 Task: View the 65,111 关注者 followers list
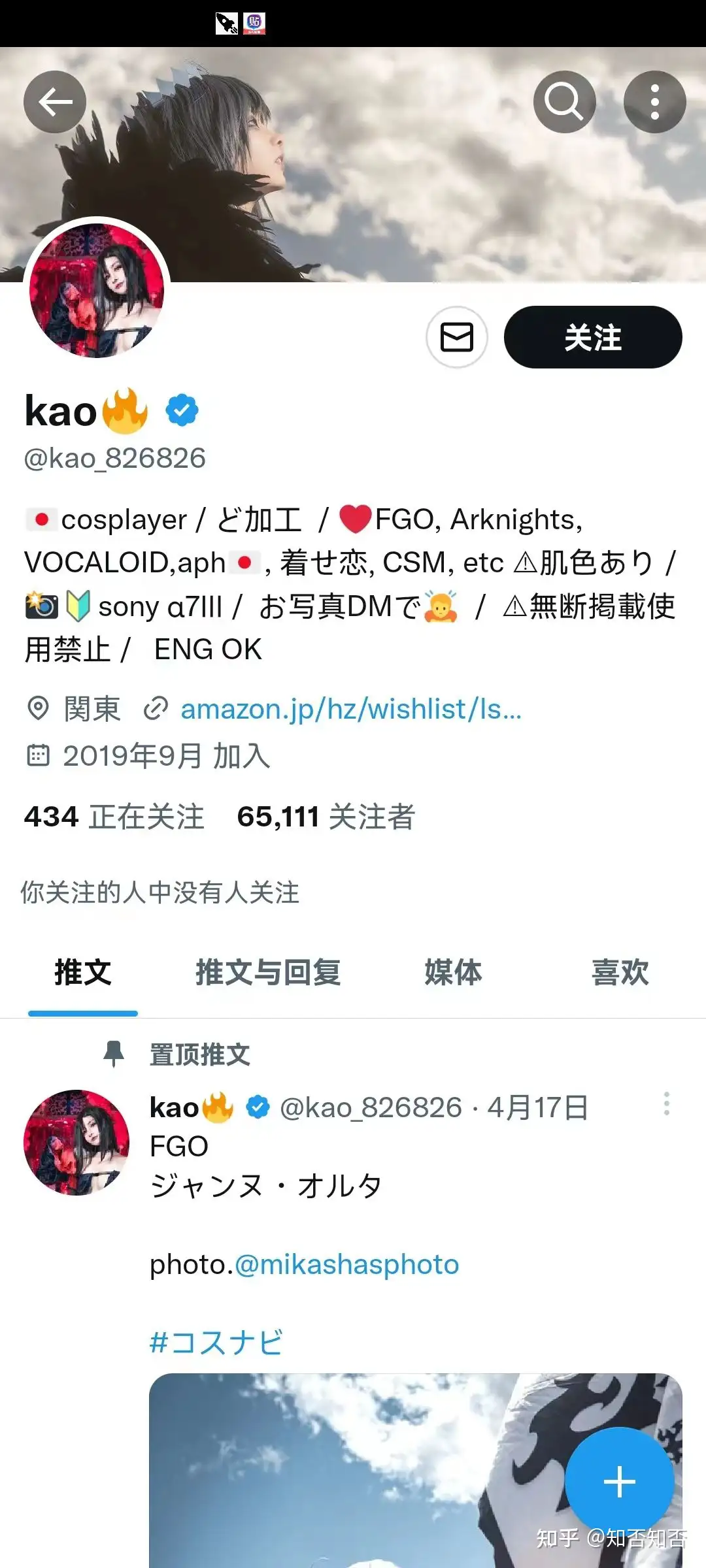coord(326,817)
